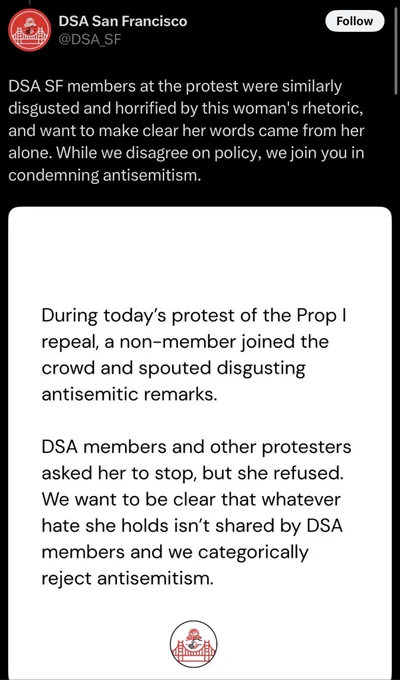Open the attached statement image
This screenshot has width=400, height=680.
(x=200, y=443)
